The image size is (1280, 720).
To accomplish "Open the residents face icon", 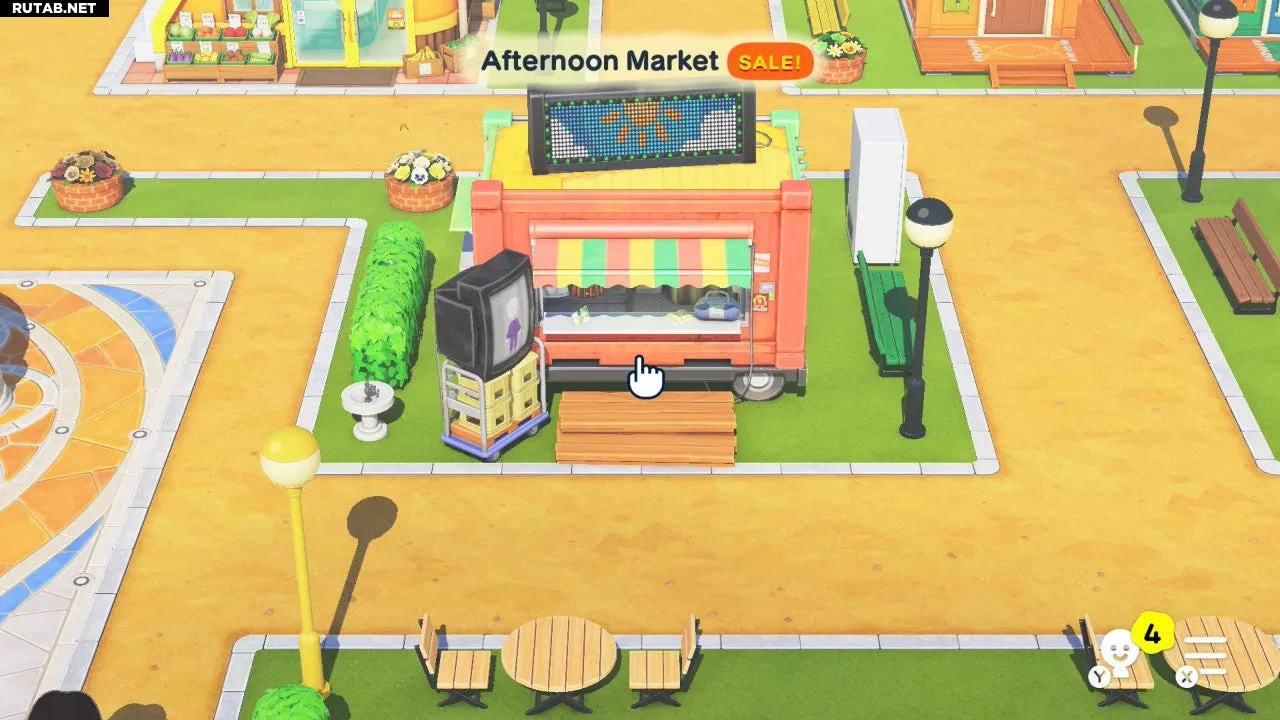I will pos(1120,656).
